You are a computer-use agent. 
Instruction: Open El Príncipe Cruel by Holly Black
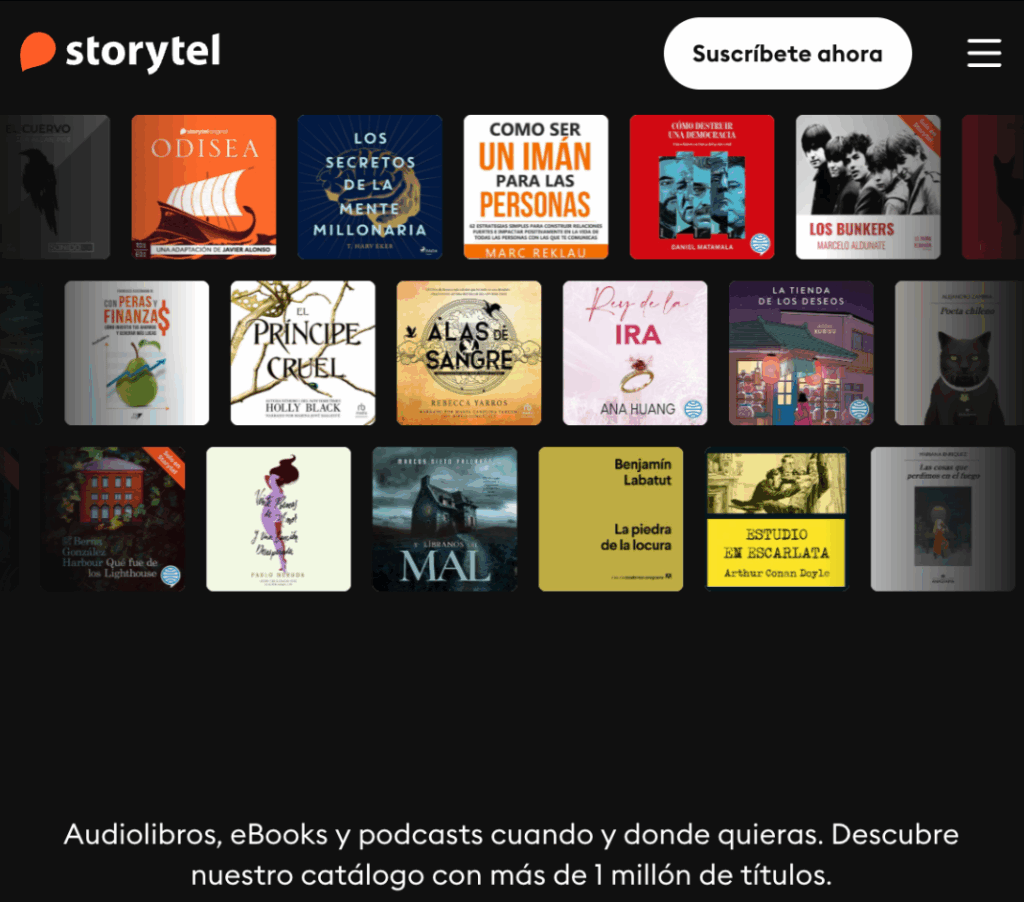(x=303, y=353)
